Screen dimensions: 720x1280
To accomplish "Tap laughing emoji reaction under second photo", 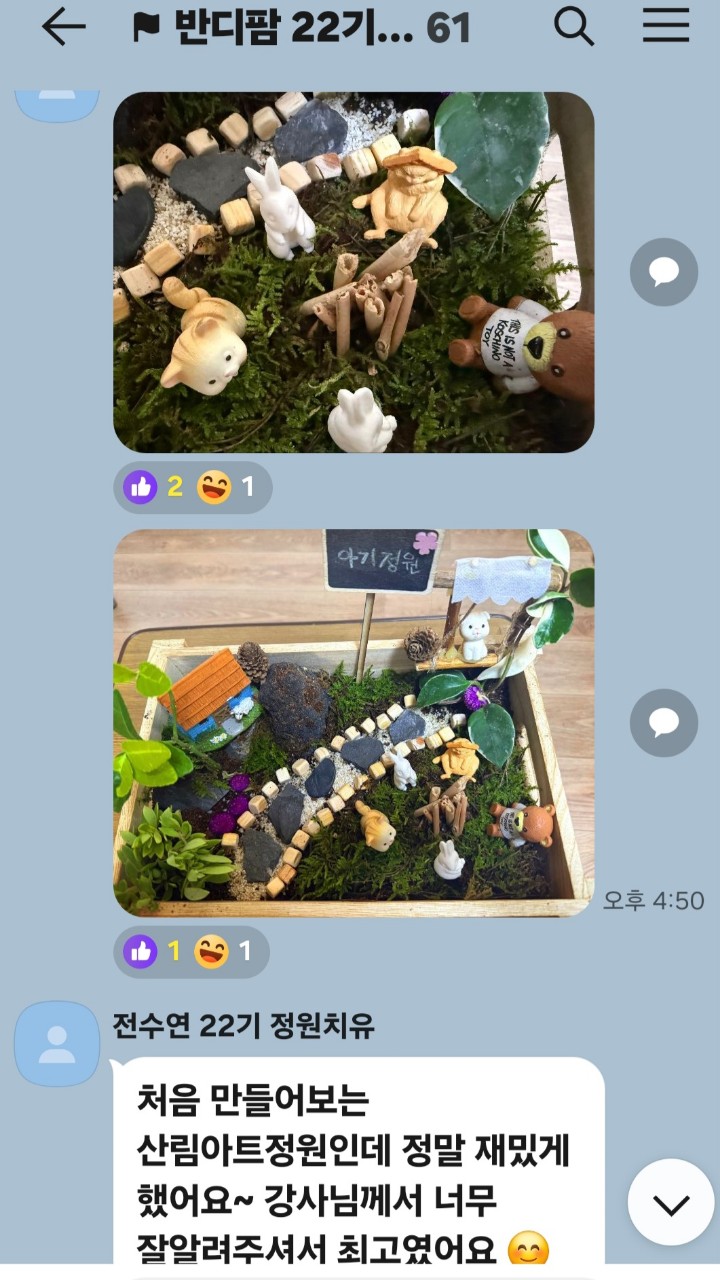I will tap(224, 951).
